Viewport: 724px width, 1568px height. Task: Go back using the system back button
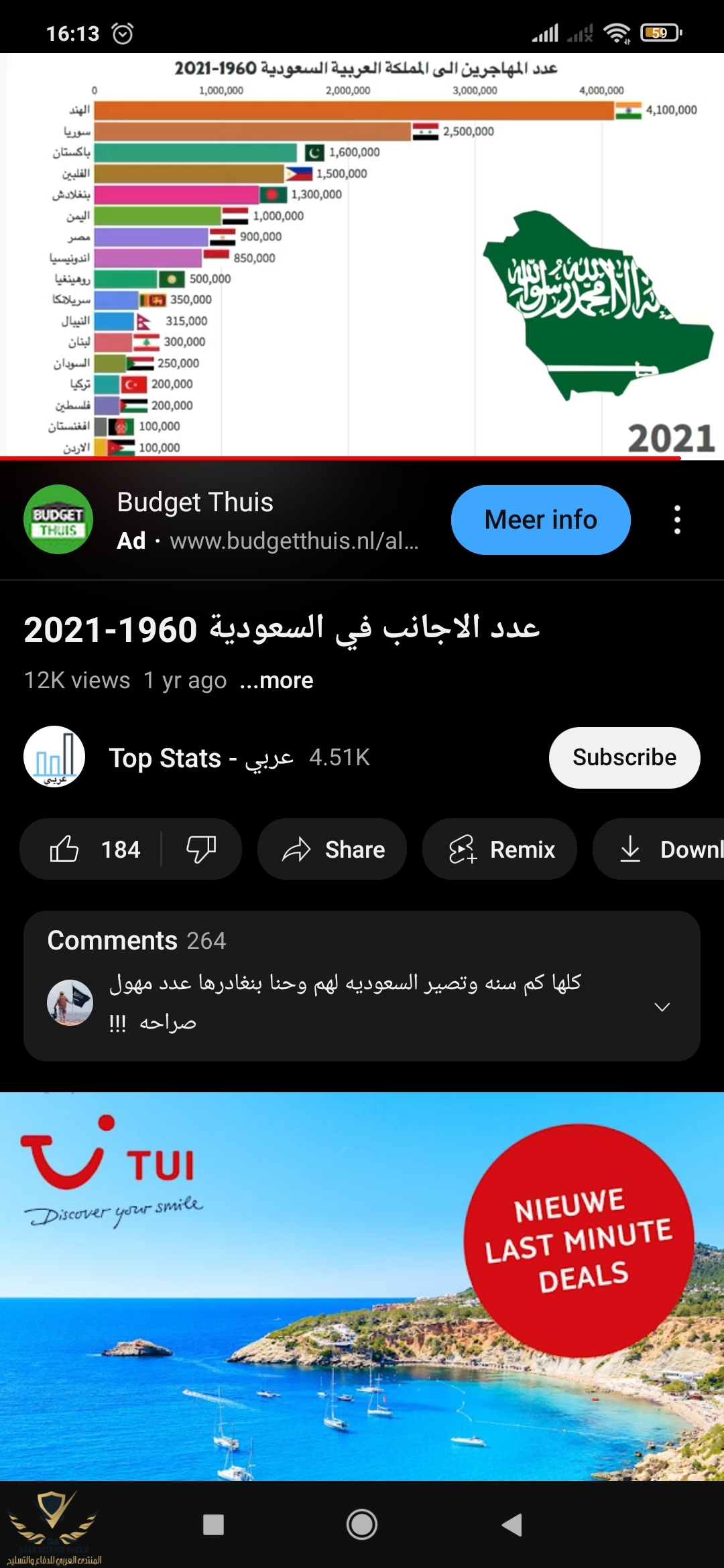pyautogui.click(x=512, y=1524)
